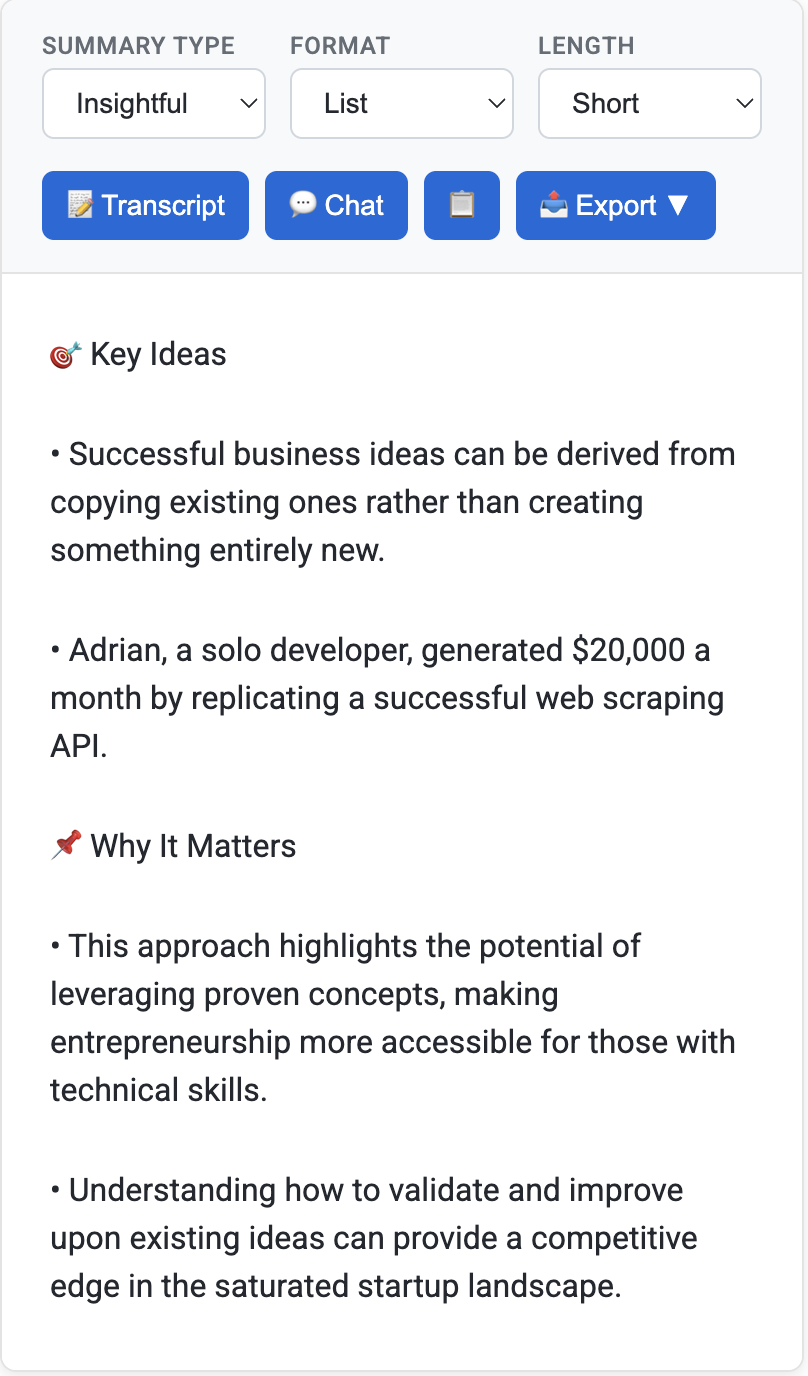Start a Chat about the summary
This screenshot has width=808, height=1376.
point(336,205)
